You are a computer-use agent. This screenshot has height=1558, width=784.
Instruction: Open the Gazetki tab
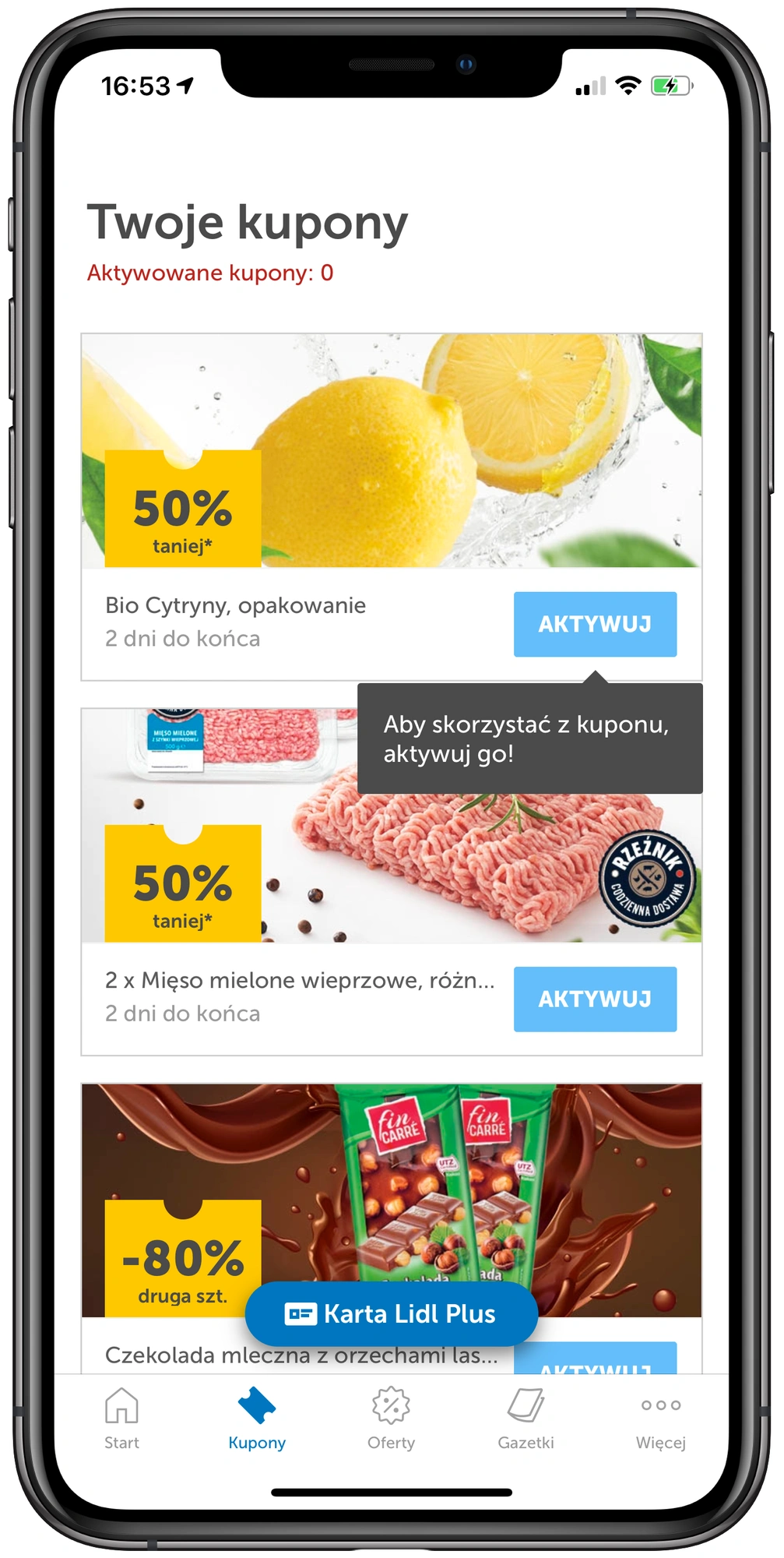(x=526, y=1419)
